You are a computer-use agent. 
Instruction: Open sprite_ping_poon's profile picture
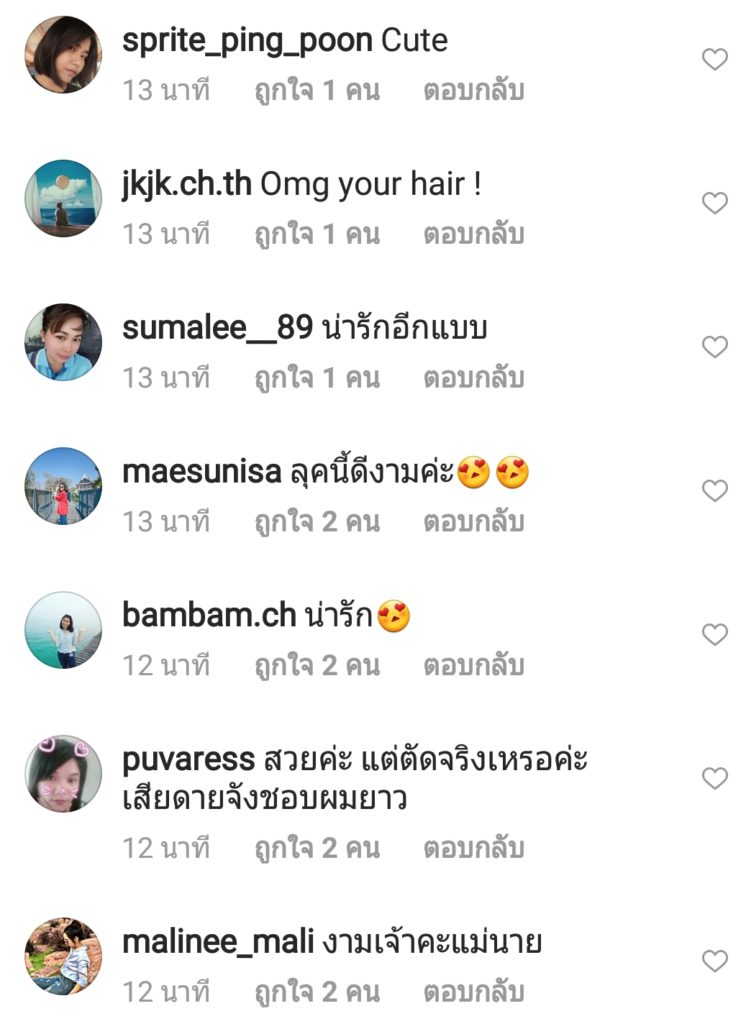[63, 55]
